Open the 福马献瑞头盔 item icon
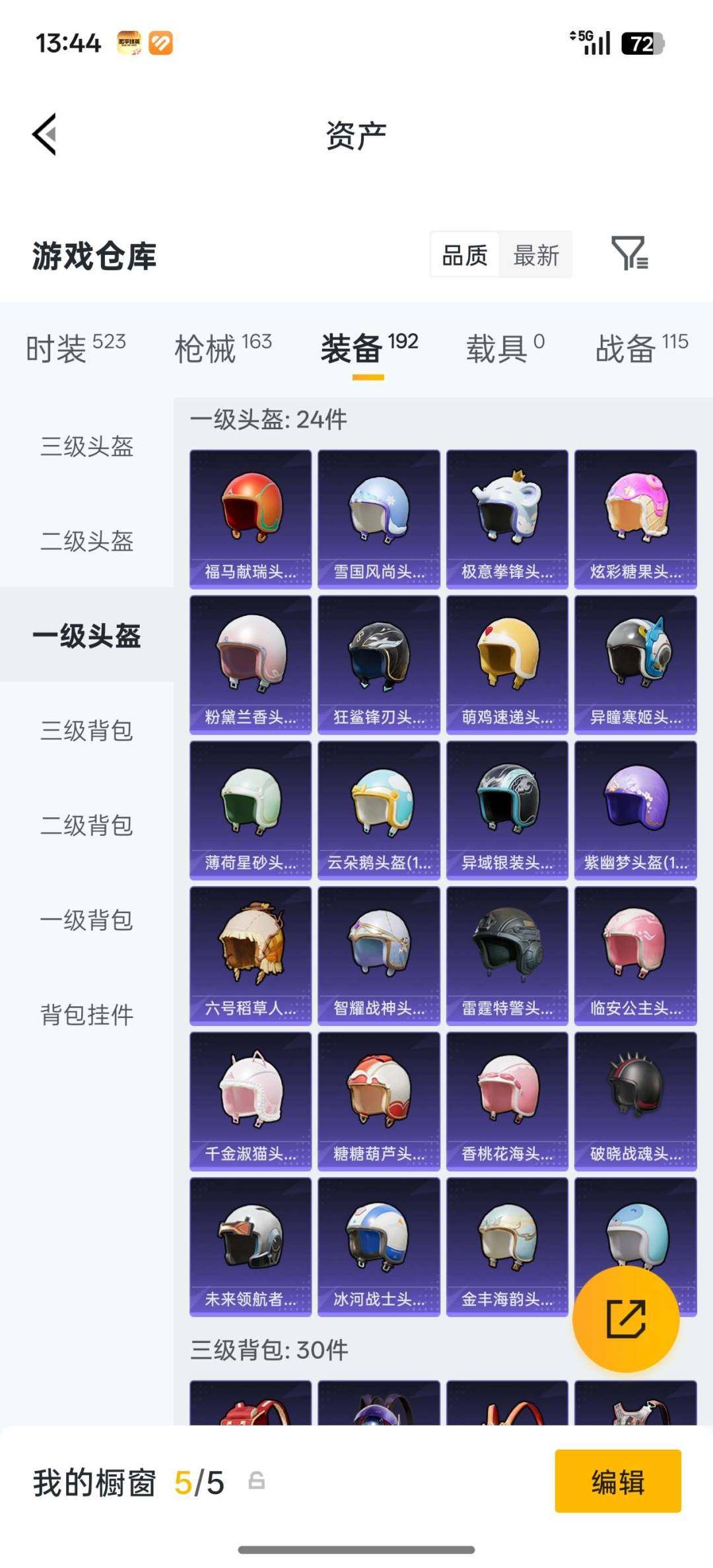Viewport: 713px width, 1568px height. (250, 516)
